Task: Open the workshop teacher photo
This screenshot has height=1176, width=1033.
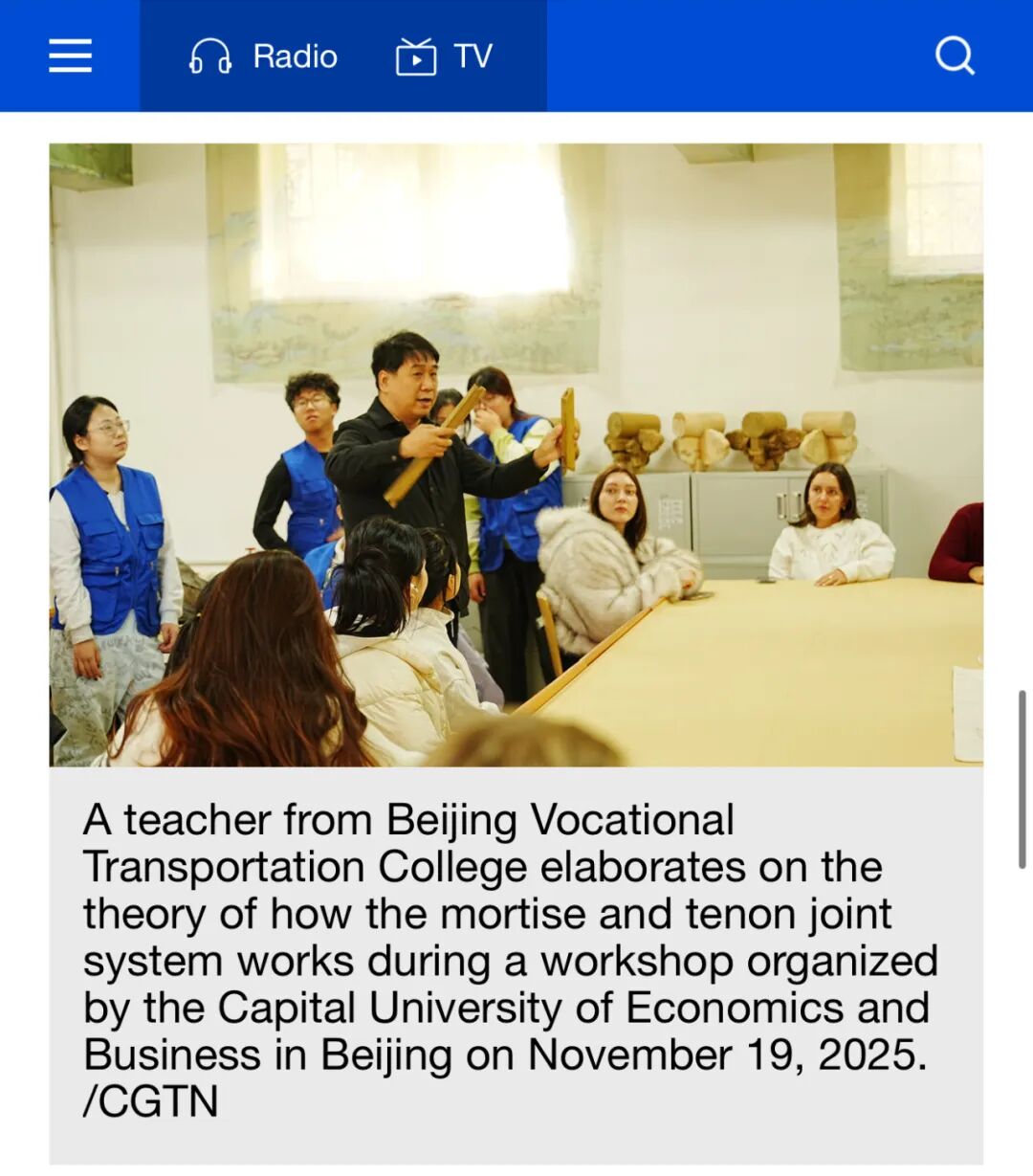Action: pos(516,455)
